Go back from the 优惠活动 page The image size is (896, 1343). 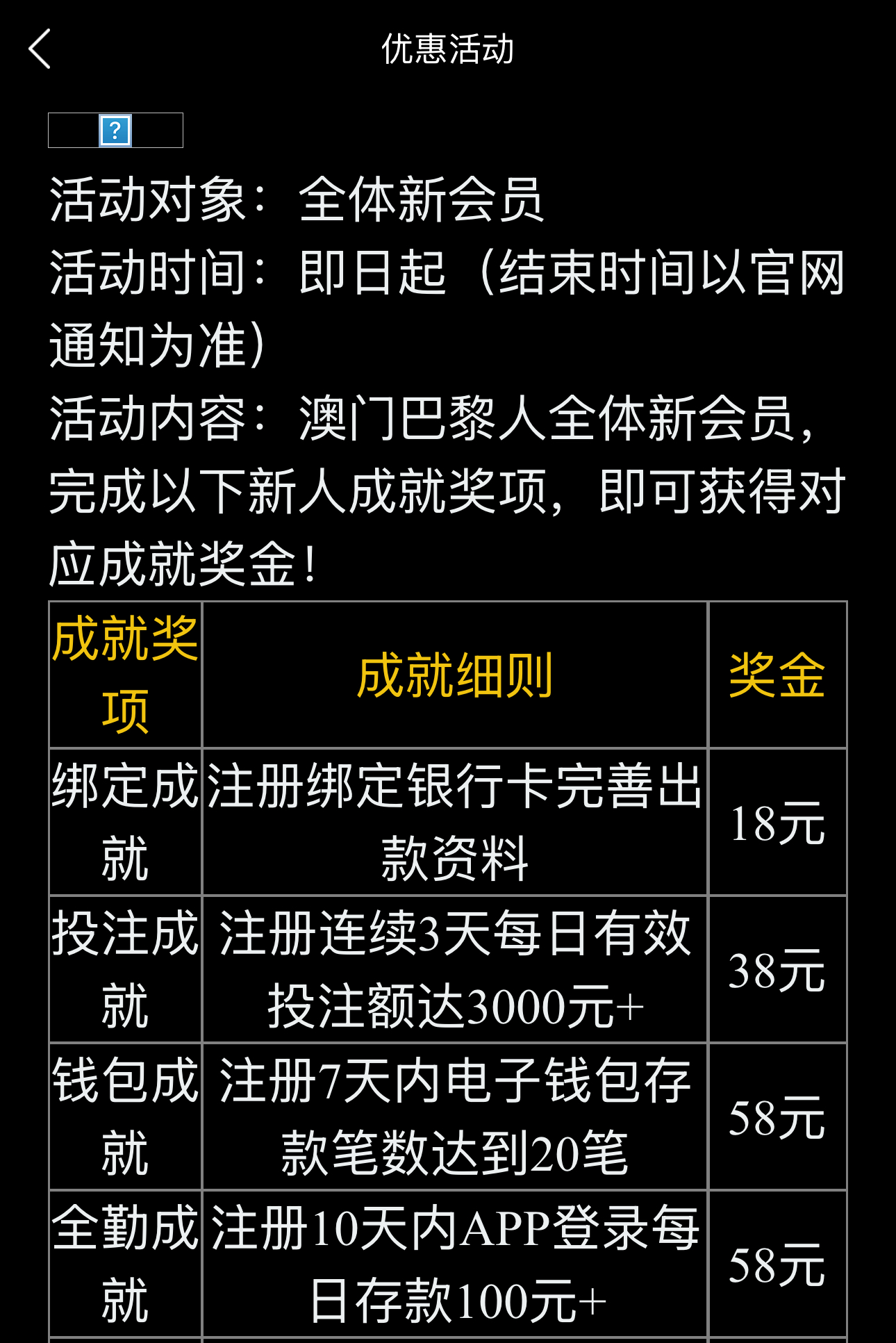point(40,49)
